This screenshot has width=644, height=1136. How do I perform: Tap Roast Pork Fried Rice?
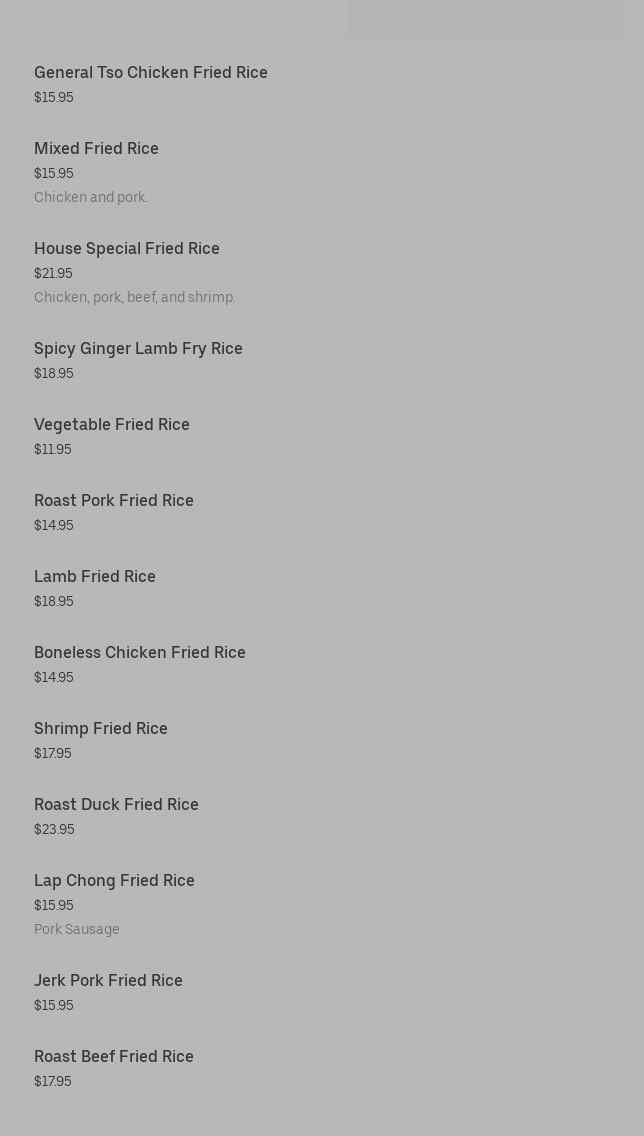point(114,501)
